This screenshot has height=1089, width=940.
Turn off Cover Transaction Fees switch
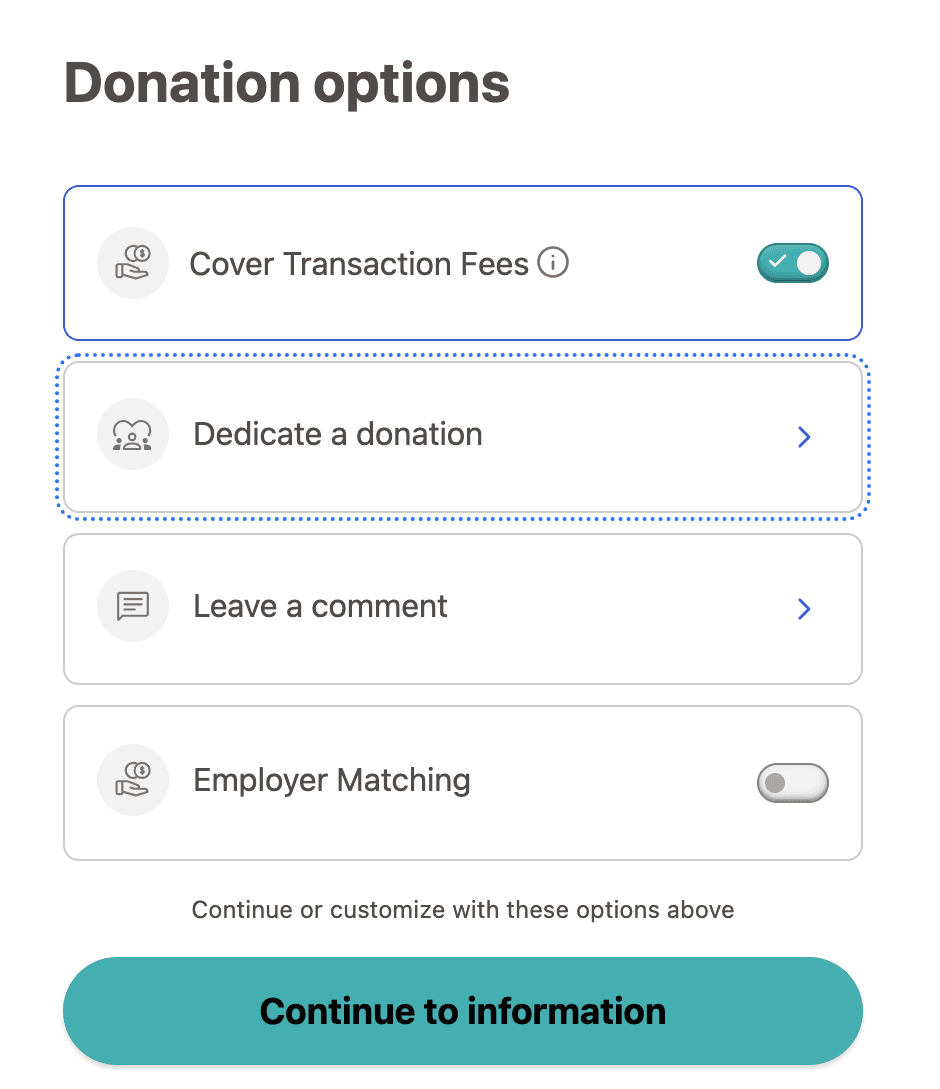click(x=793, y=263)
